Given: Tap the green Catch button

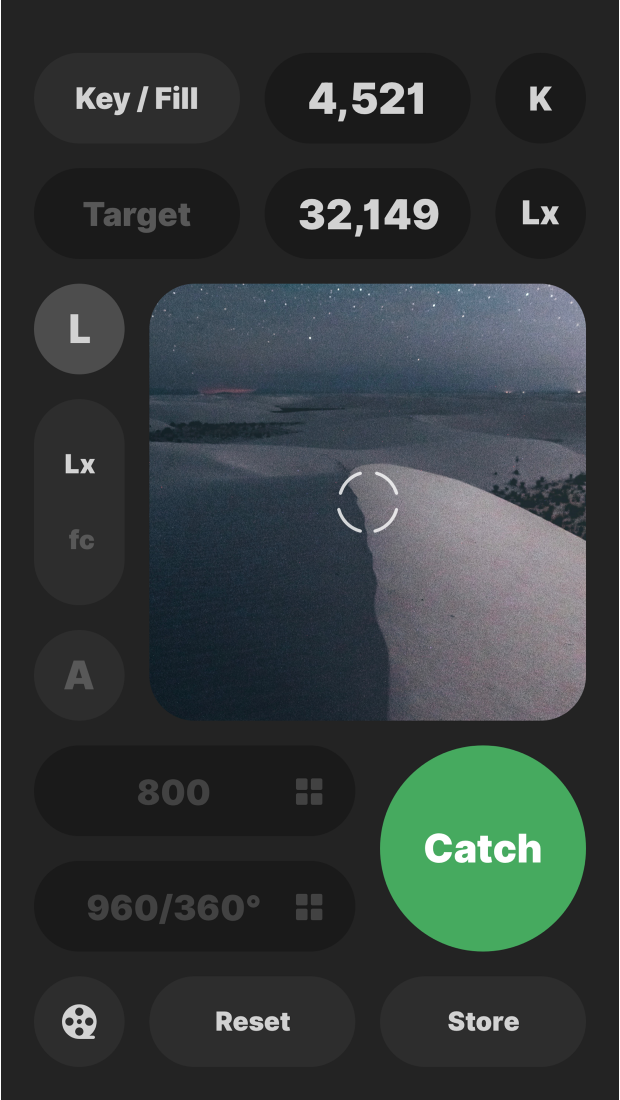Looking at the screenshot, I should [x=483, y=849].
